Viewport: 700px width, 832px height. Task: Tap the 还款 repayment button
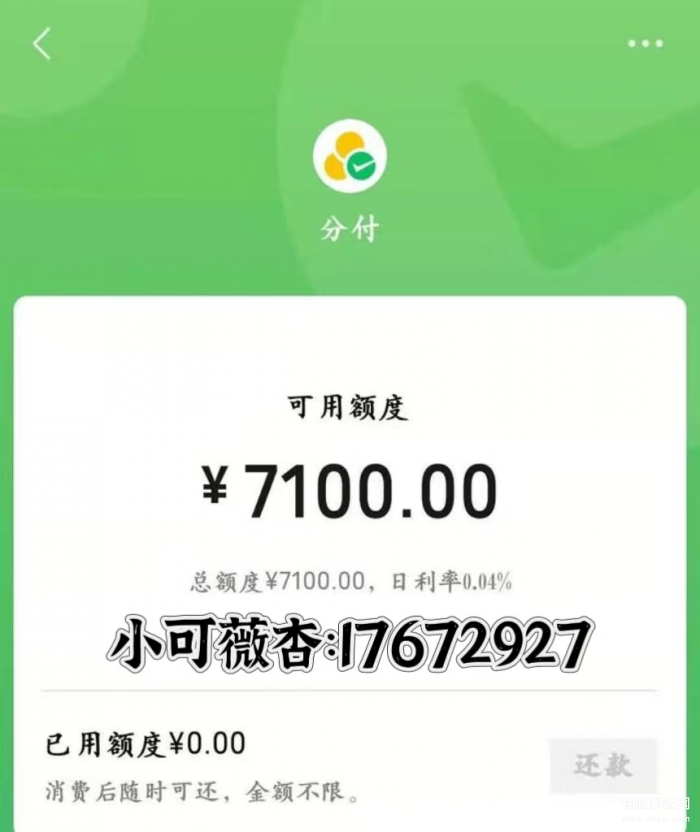tap(603, 766)
